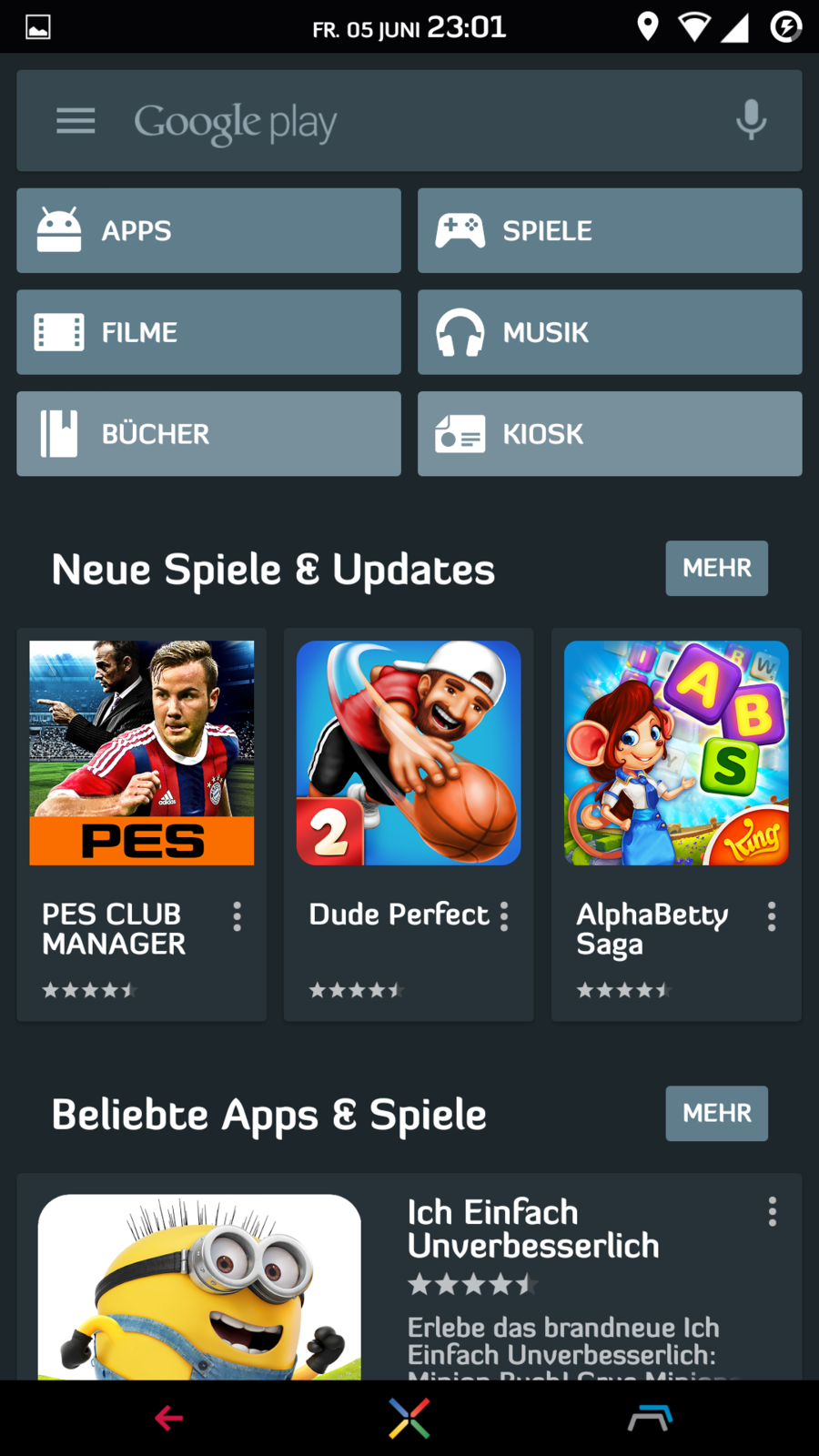Browse the Filme section

point(208,332)
